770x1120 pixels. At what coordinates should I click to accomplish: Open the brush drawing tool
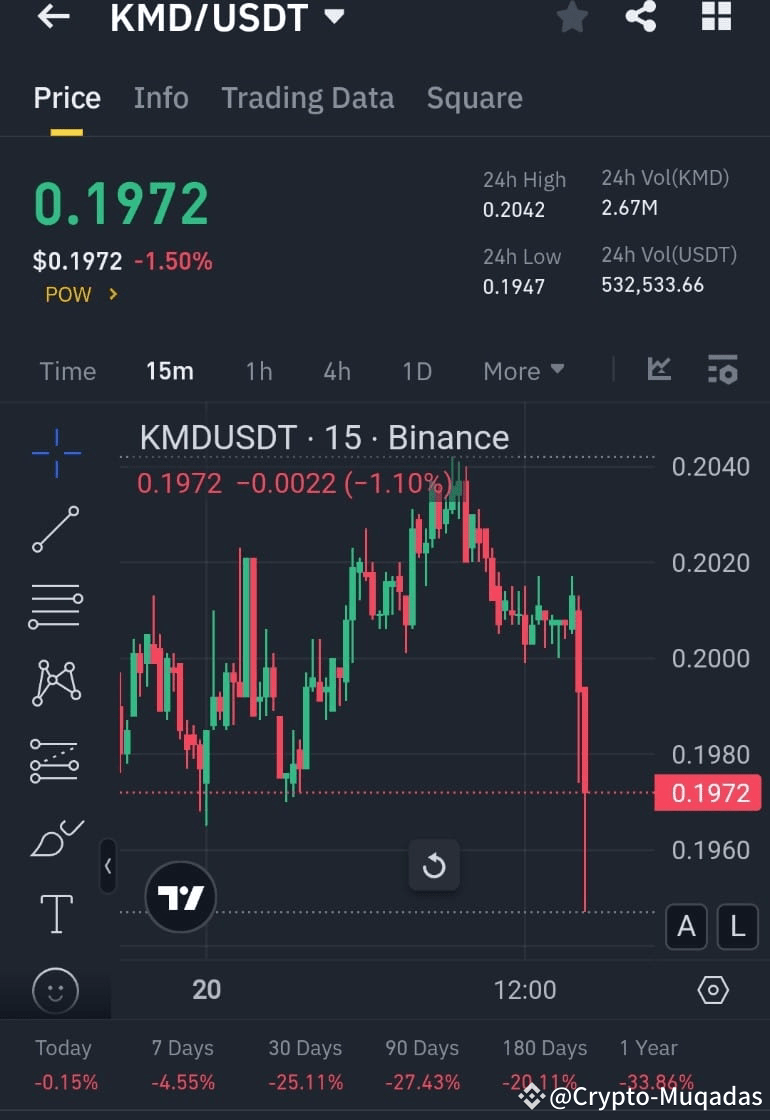[55, 838]
